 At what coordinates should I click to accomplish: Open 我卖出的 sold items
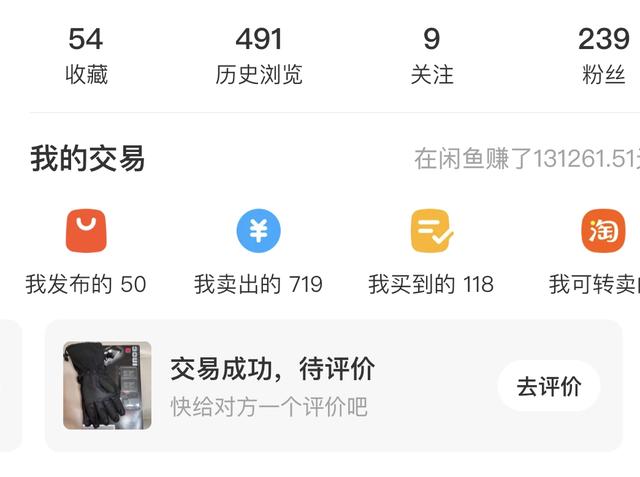coord(258,252)
